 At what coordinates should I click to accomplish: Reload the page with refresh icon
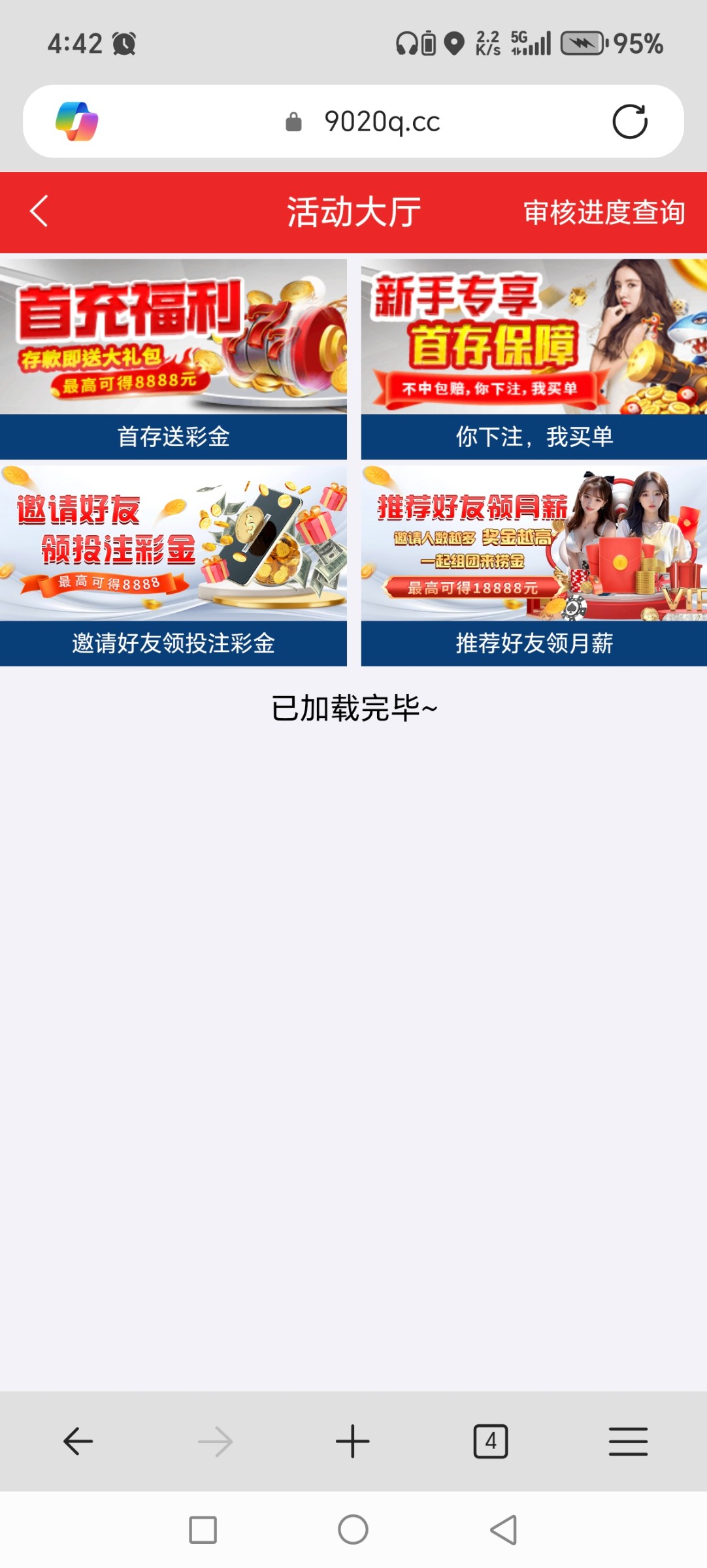(629, 122)
